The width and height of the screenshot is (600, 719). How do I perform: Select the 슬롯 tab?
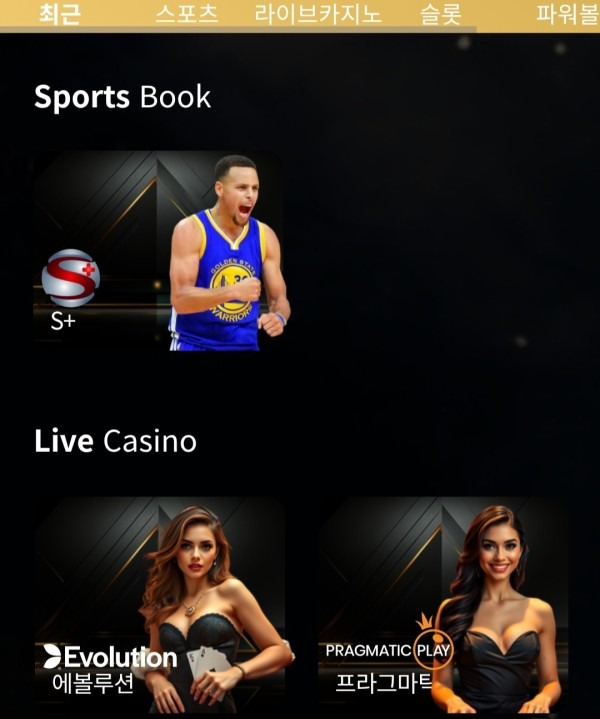(x=441, y=14)
